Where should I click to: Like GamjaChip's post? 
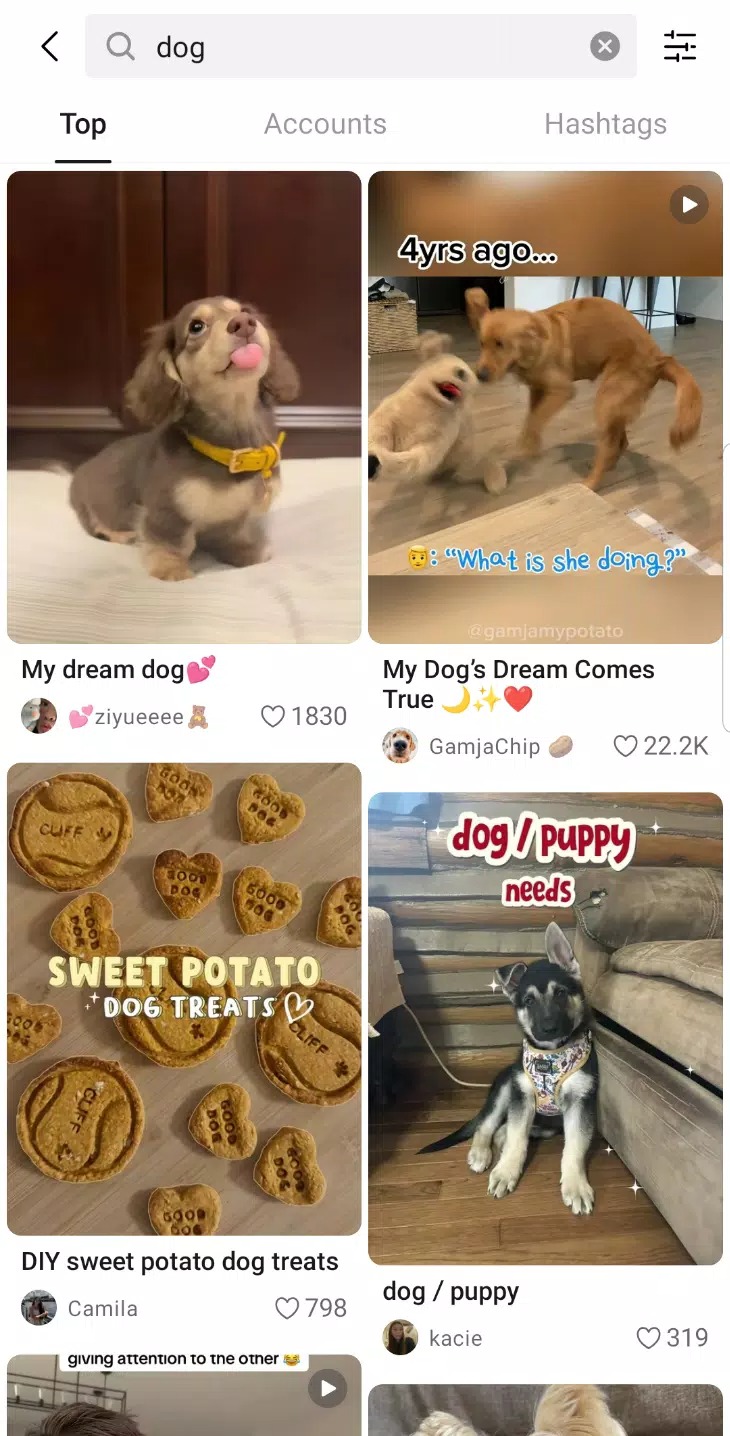(626, 746)
